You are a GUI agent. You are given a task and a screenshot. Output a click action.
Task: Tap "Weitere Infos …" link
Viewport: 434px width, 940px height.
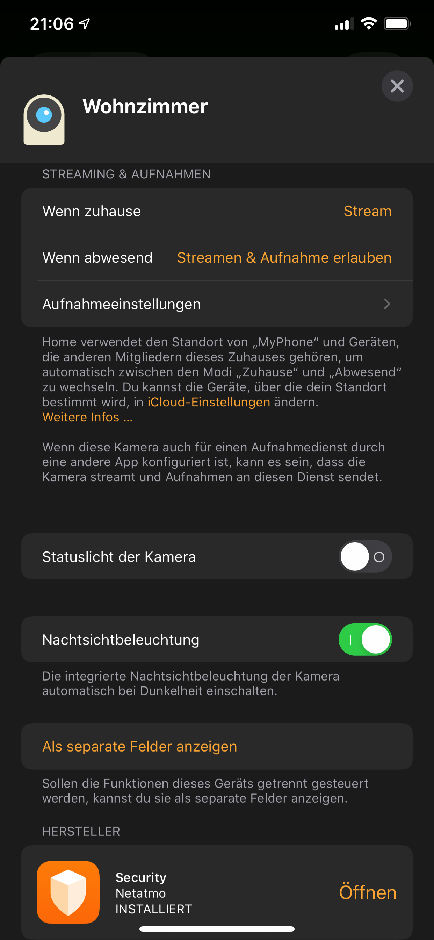(x=88, y=417)
